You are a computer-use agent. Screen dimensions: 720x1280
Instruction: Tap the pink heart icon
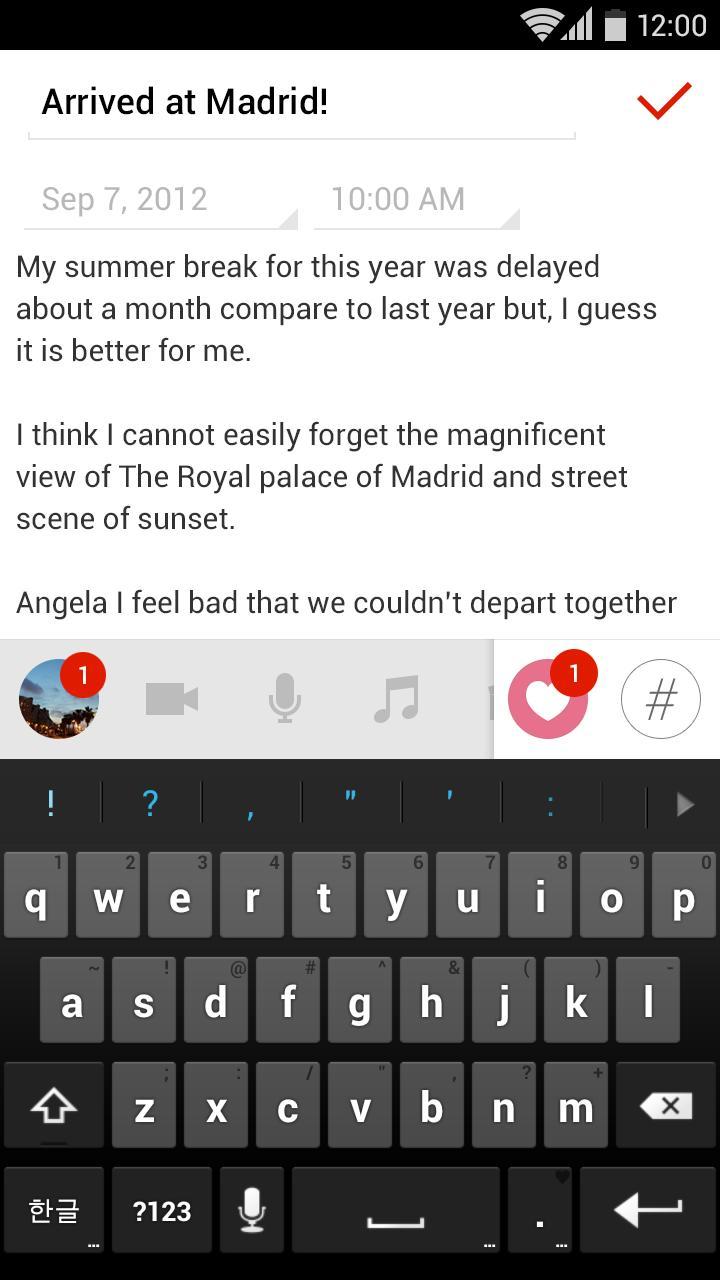tap(548, 699)
